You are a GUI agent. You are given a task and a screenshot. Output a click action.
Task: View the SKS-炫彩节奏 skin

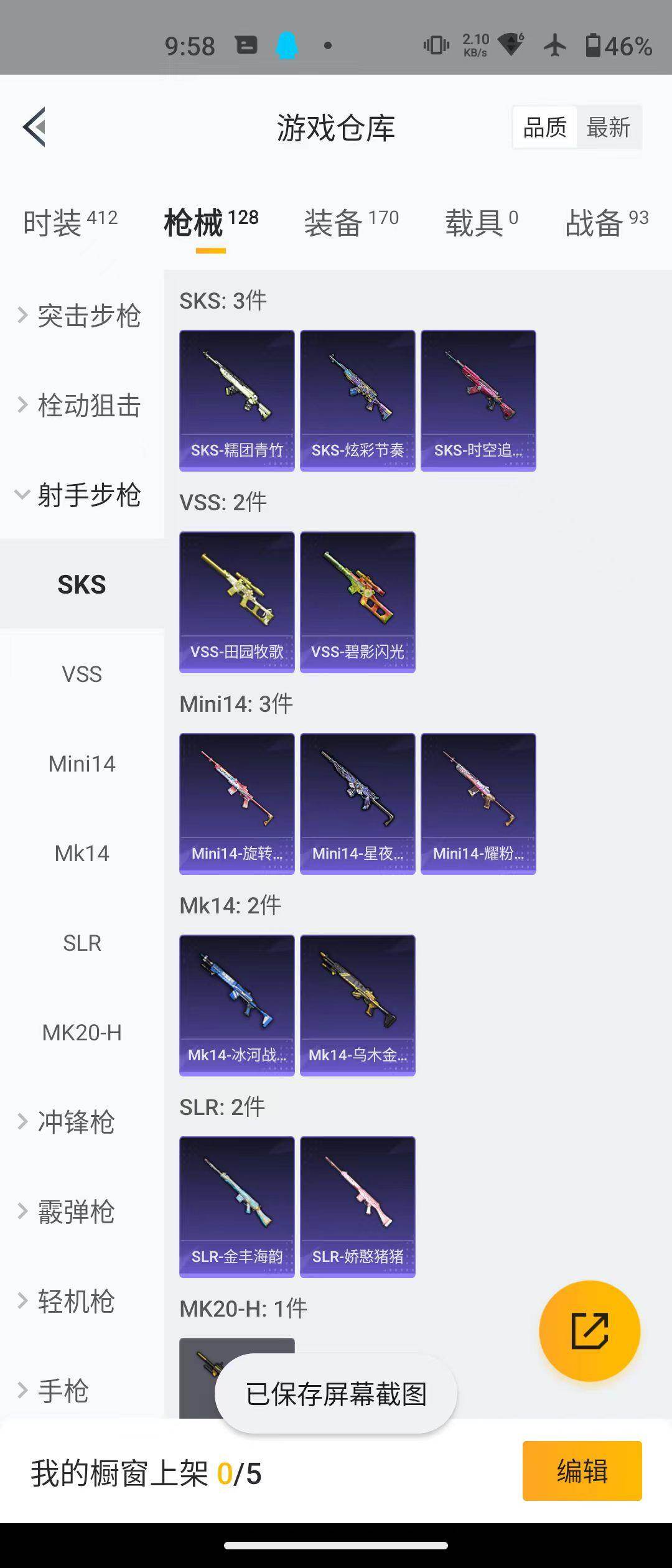(x=358, y=400)
